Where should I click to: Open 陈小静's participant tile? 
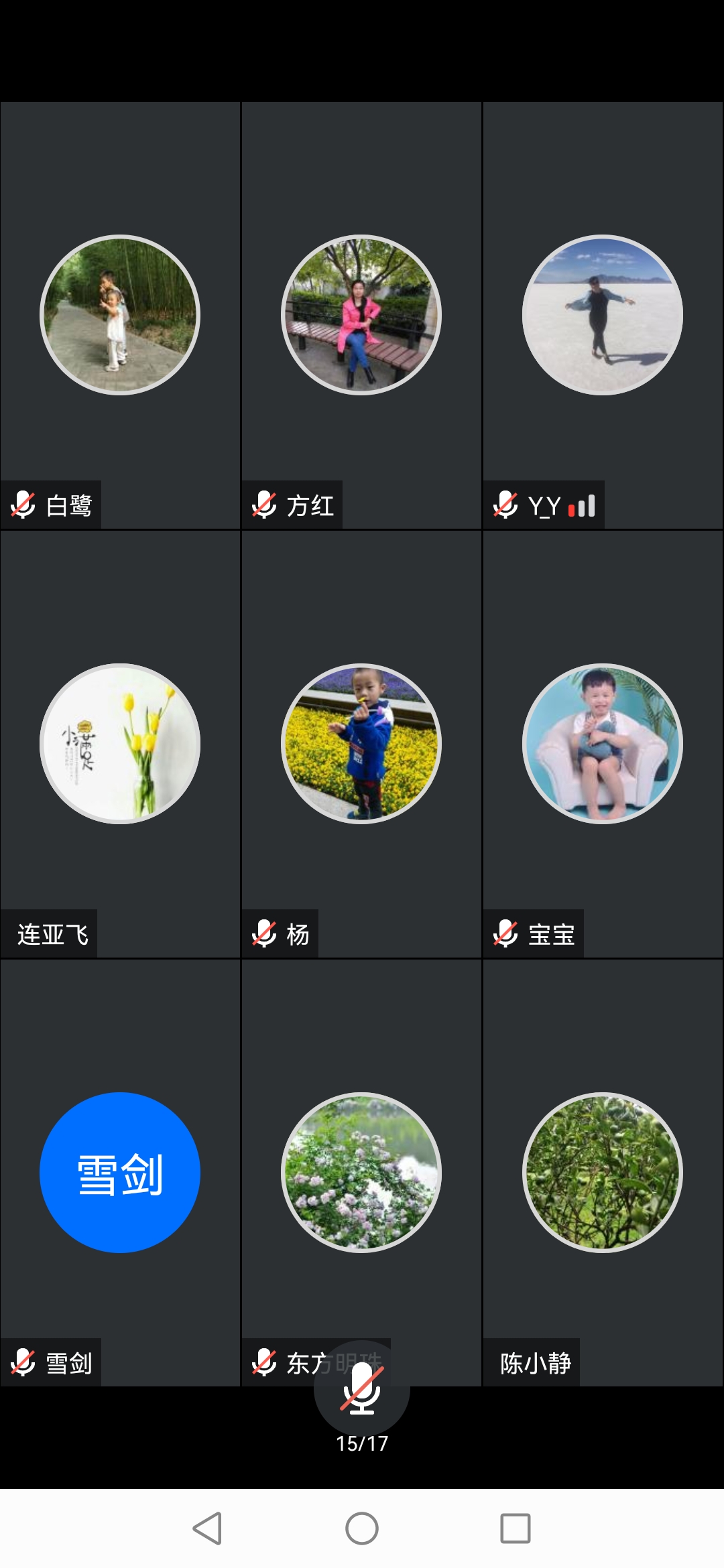pyautogui.click(x=603, y=1173)
